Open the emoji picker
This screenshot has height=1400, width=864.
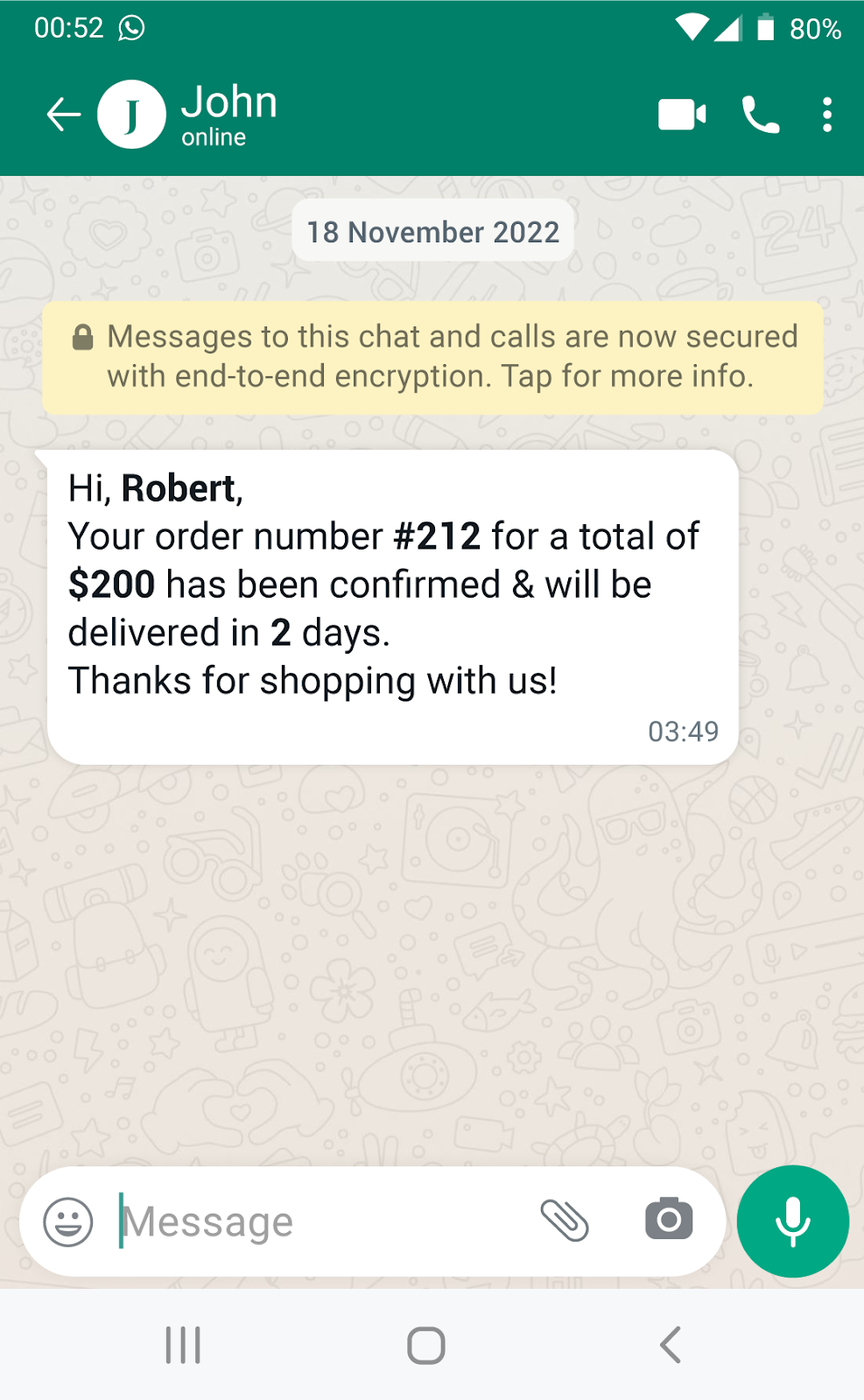coord(68,1221)
